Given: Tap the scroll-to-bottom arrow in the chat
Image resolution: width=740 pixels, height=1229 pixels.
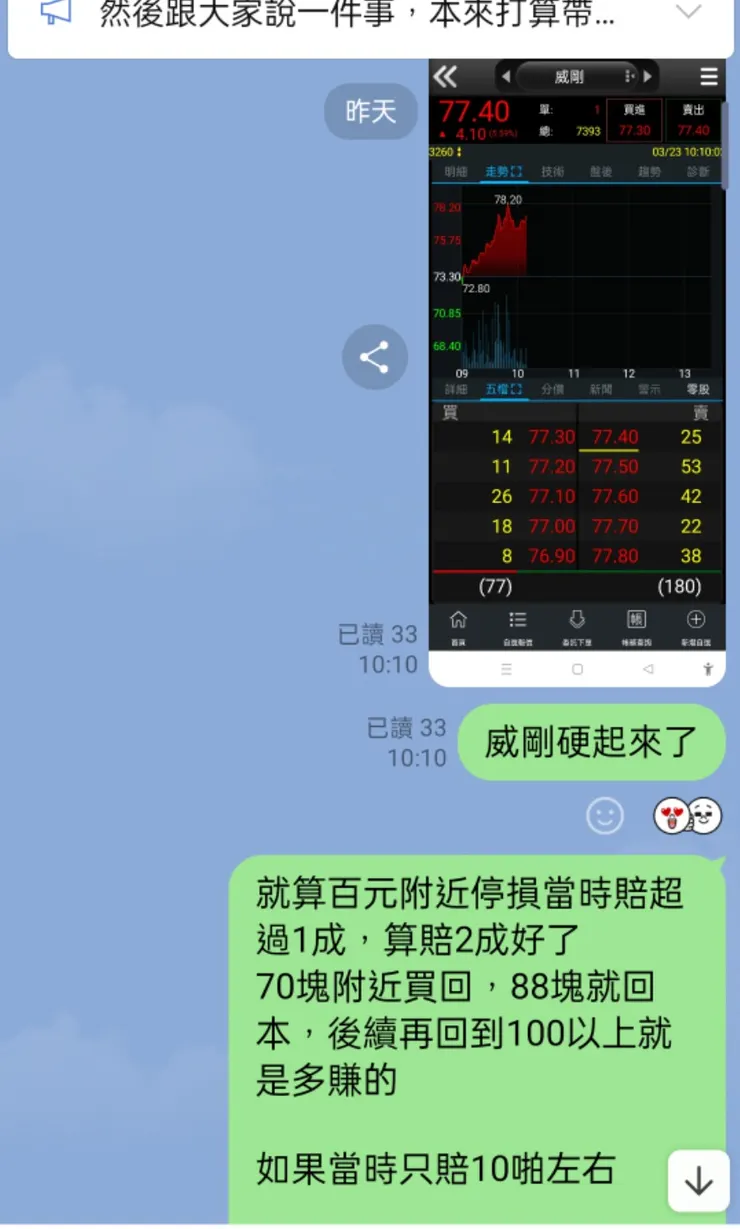Looking at the screenshot, I should 697,1182.
